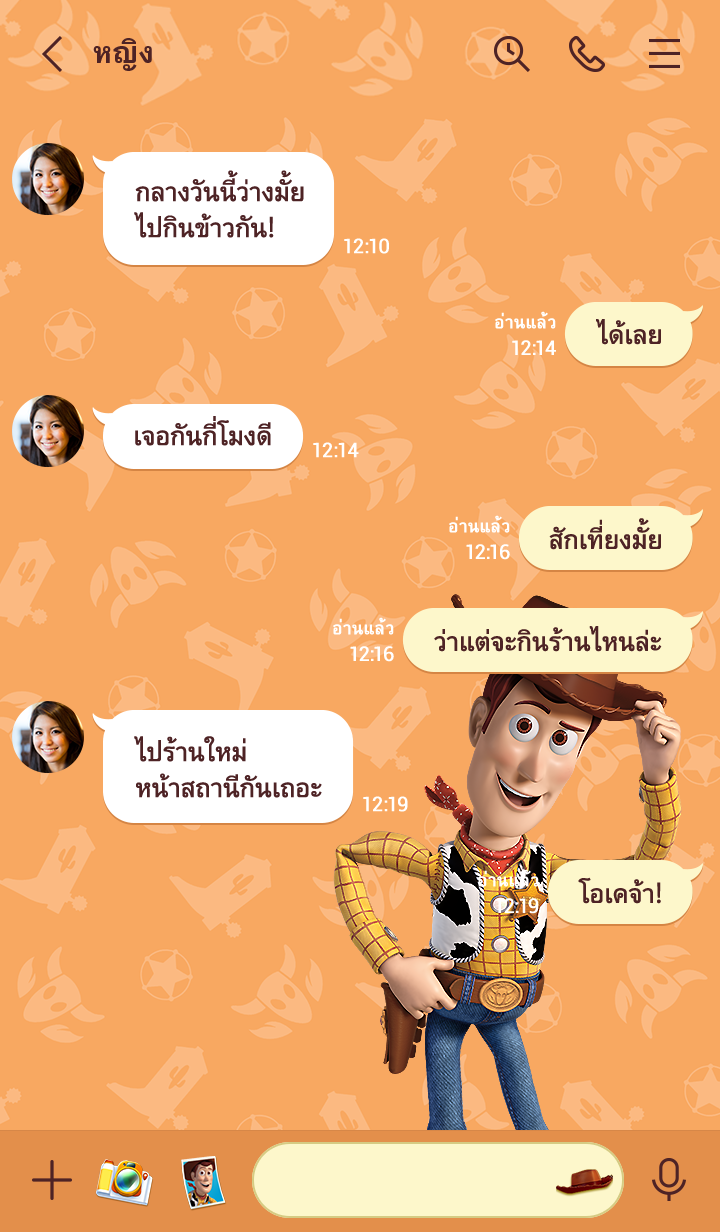Go back from the chat with หญิง
The image size is (720, 1232).
52,54
